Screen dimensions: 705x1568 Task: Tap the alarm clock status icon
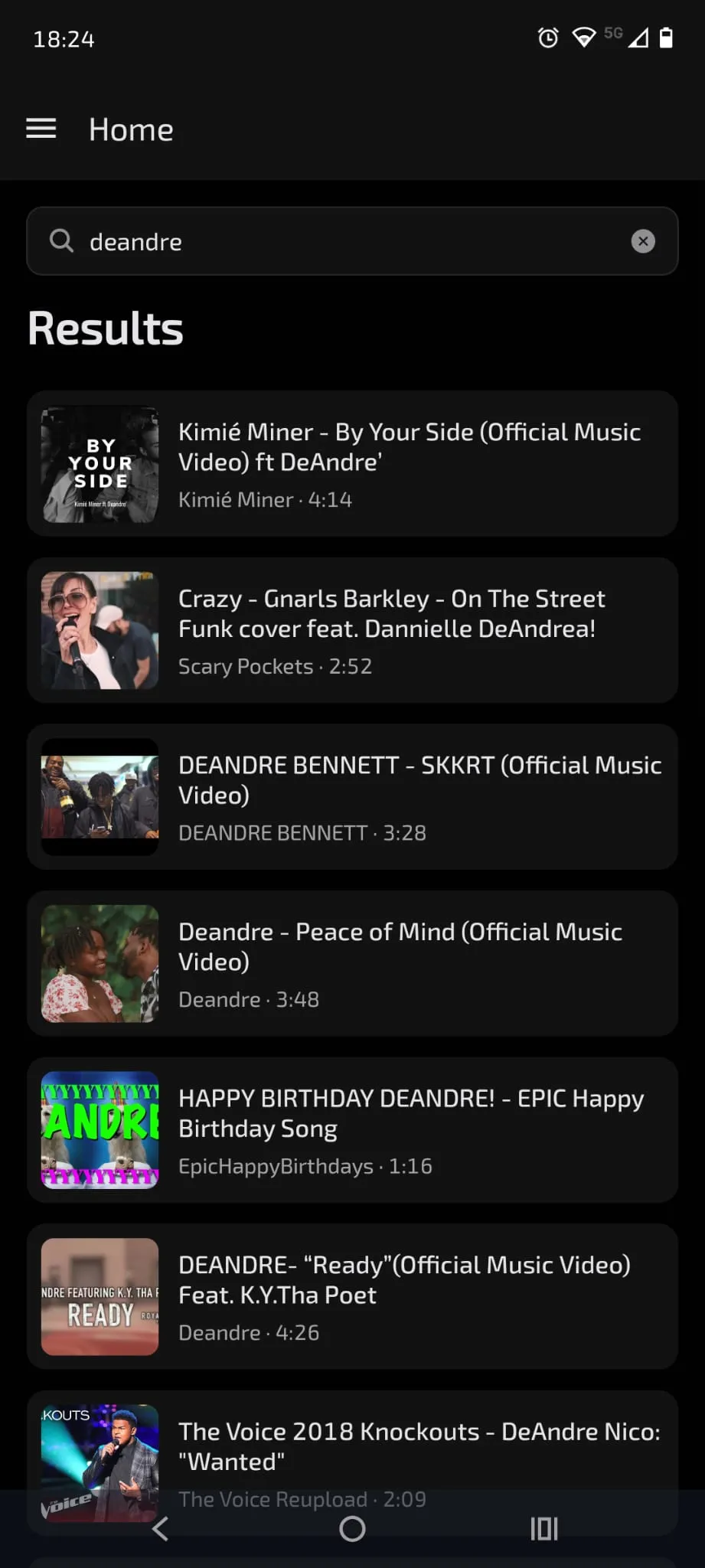[x=547, y=38]
